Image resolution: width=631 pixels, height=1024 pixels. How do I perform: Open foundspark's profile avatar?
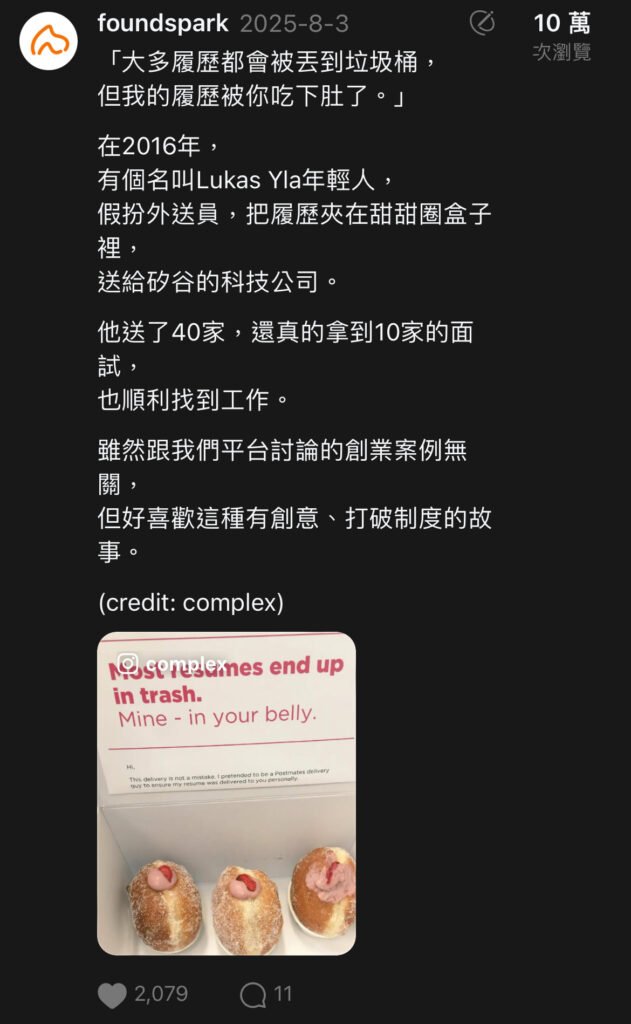[48, 41]
